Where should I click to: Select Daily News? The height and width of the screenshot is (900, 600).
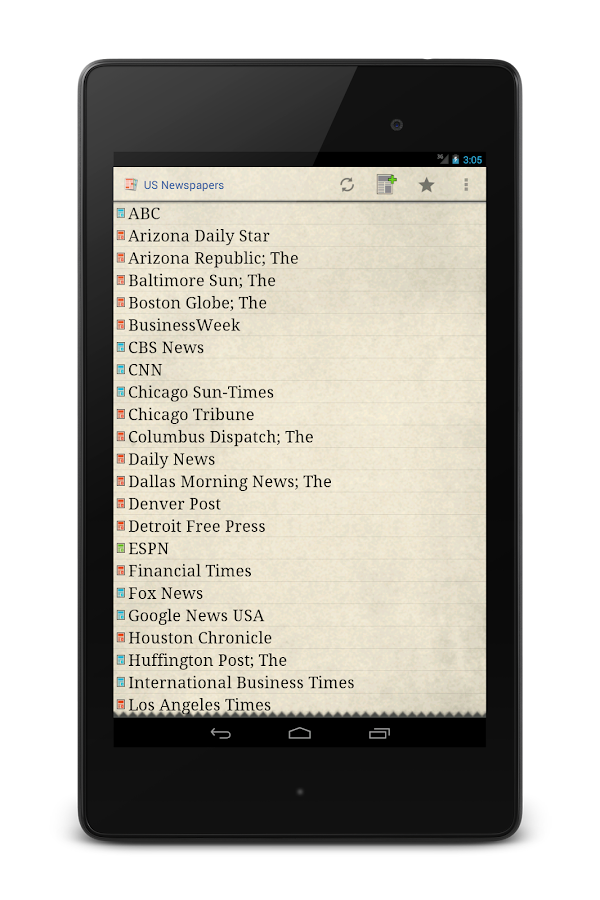[171, 460]
